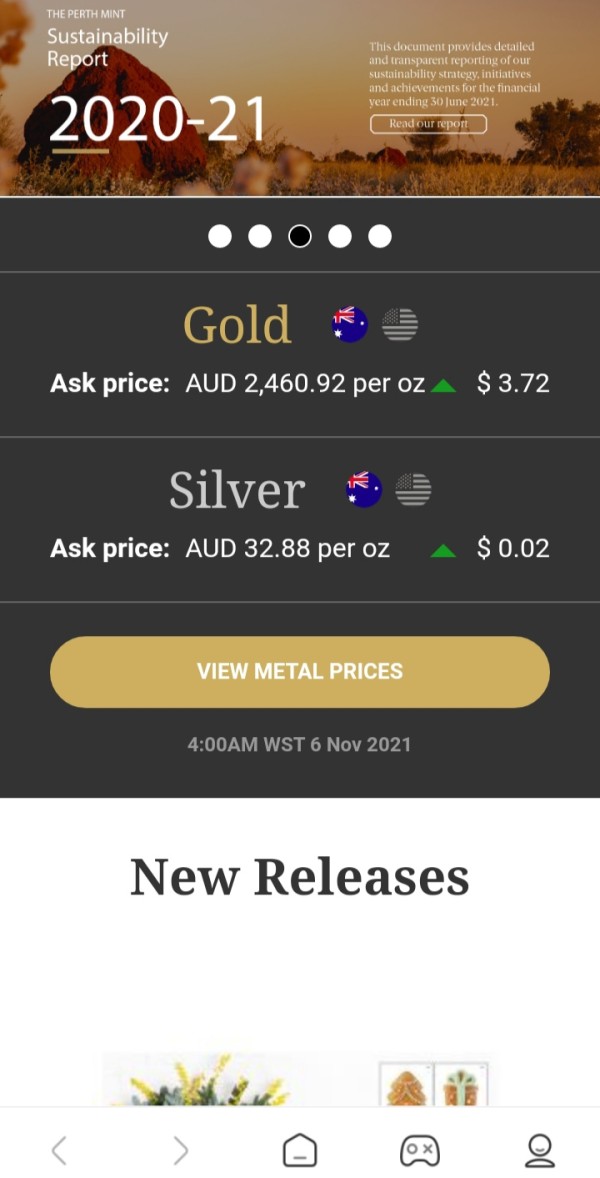Open the game controller icon in toolbar

pyautogui.click(x=420, y=1150)
